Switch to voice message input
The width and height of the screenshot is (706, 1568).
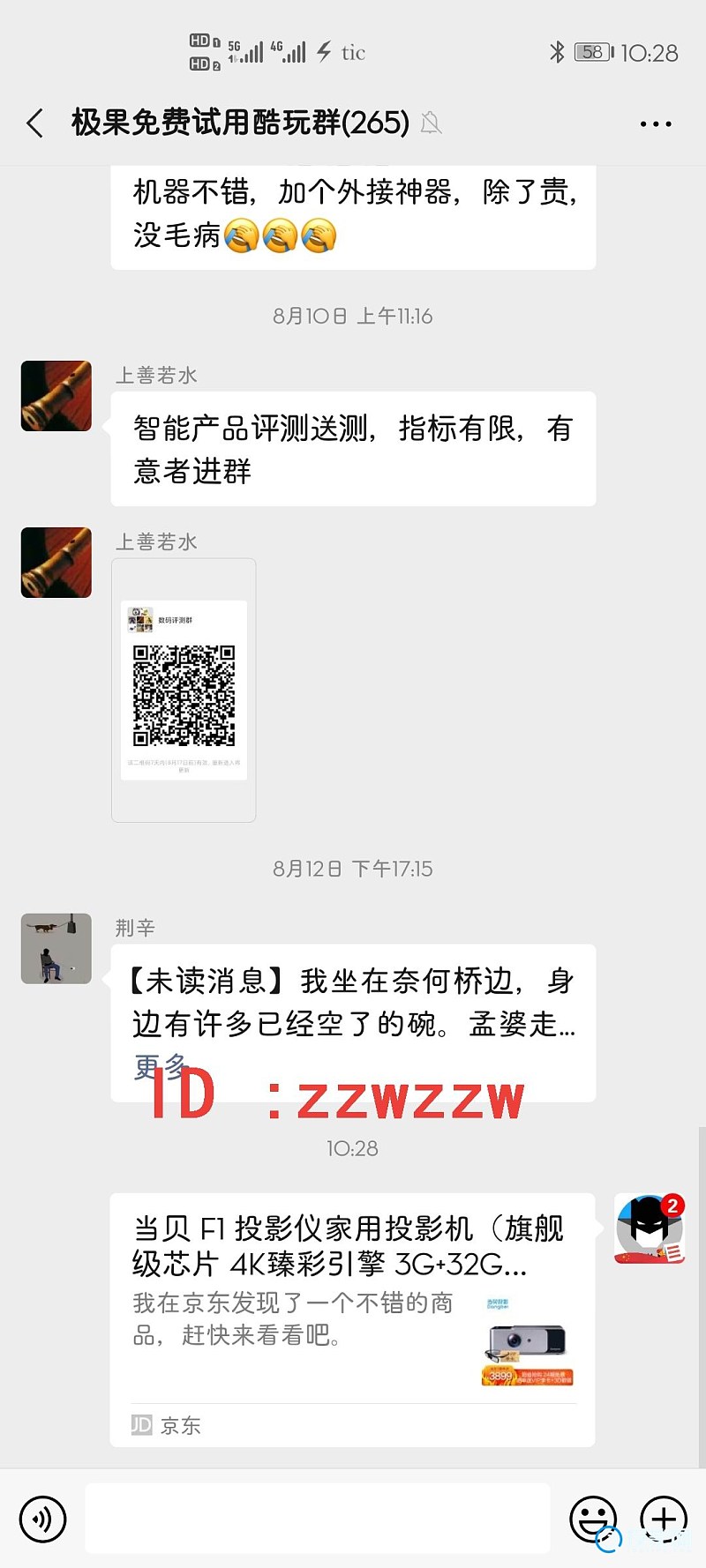[x=42, y=1519]
